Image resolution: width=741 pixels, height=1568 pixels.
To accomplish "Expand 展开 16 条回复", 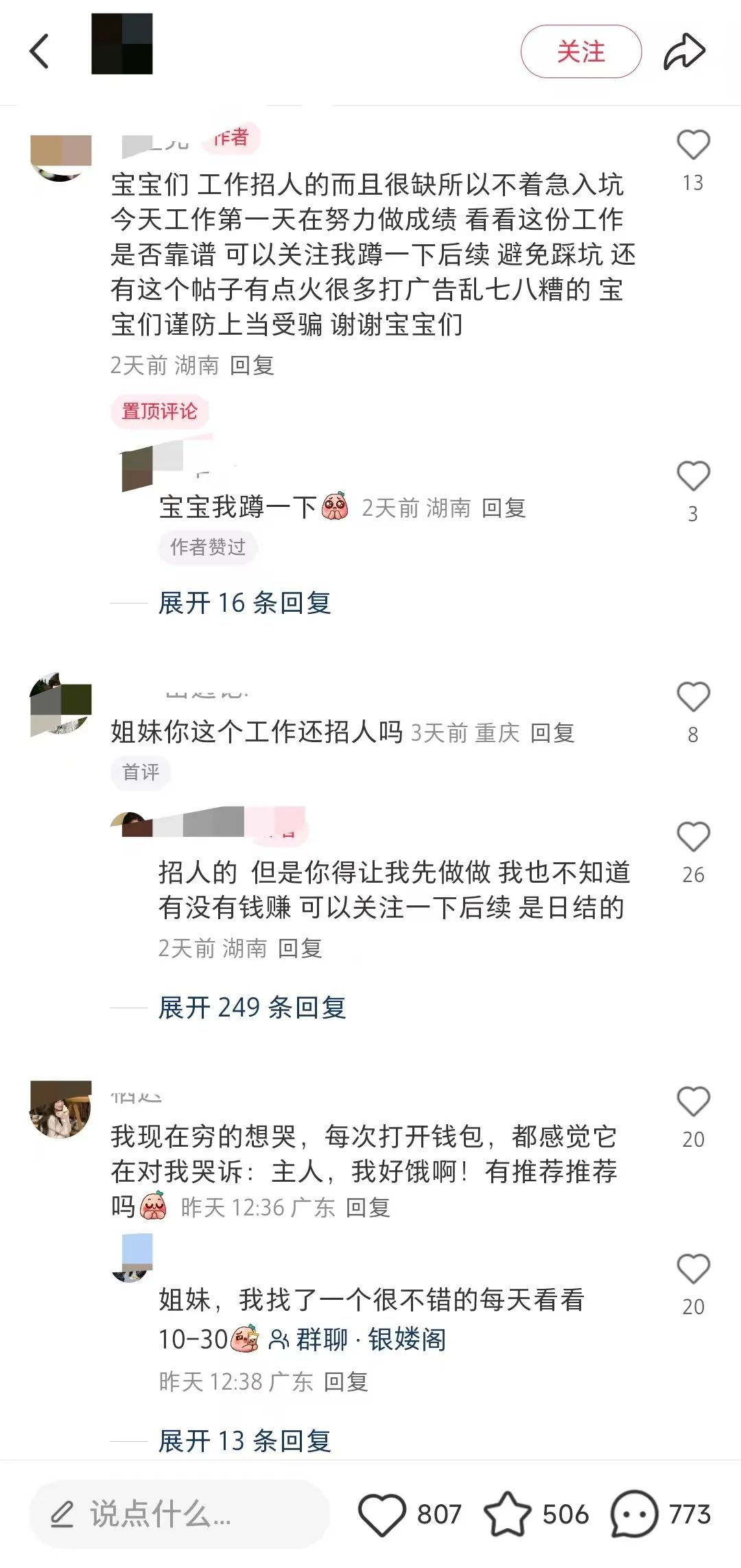I will (245, 603).
